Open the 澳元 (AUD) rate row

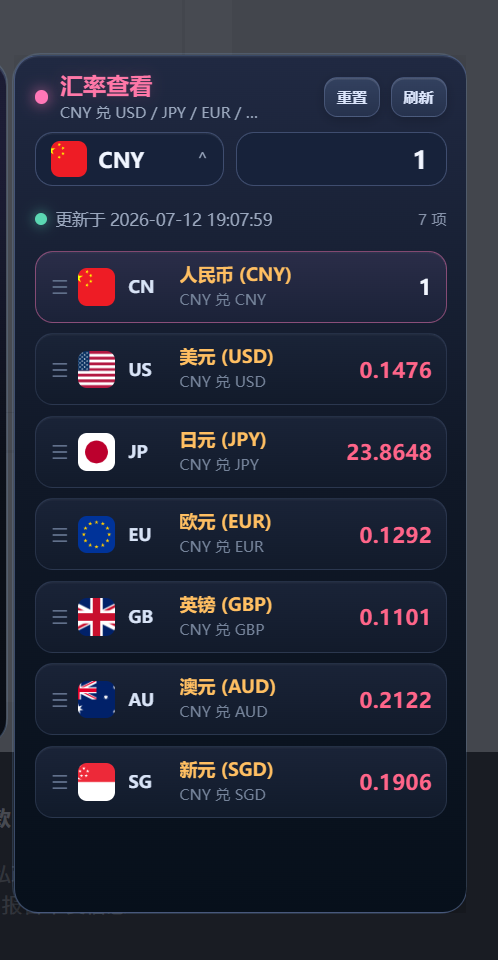click(241, 699)
